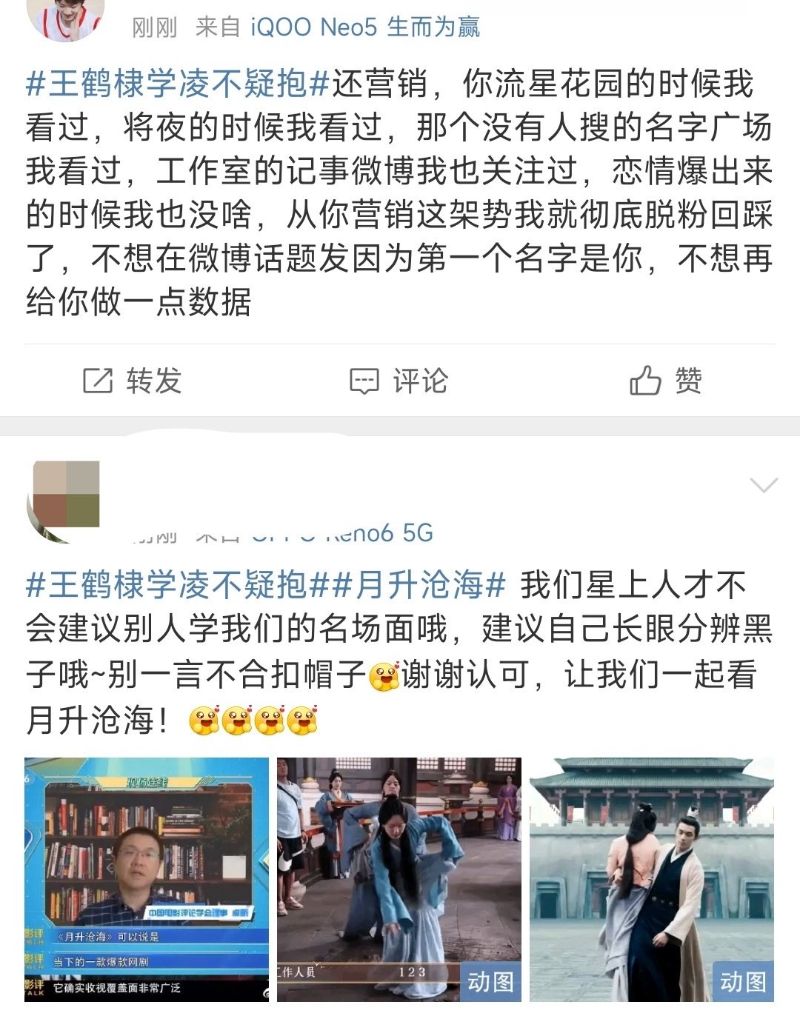Open the bookshelf interview image thumbnail
This screenshot has width=800, height=1016.
(147, 879)
